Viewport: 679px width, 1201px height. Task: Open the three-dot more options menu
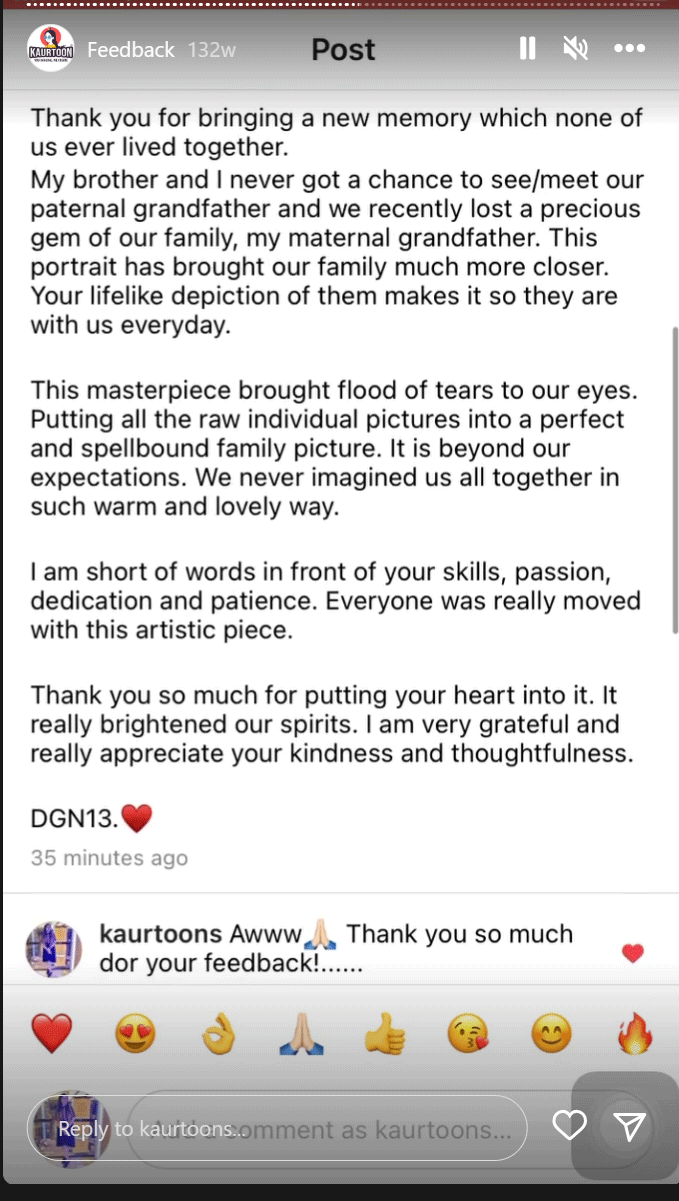630,48
